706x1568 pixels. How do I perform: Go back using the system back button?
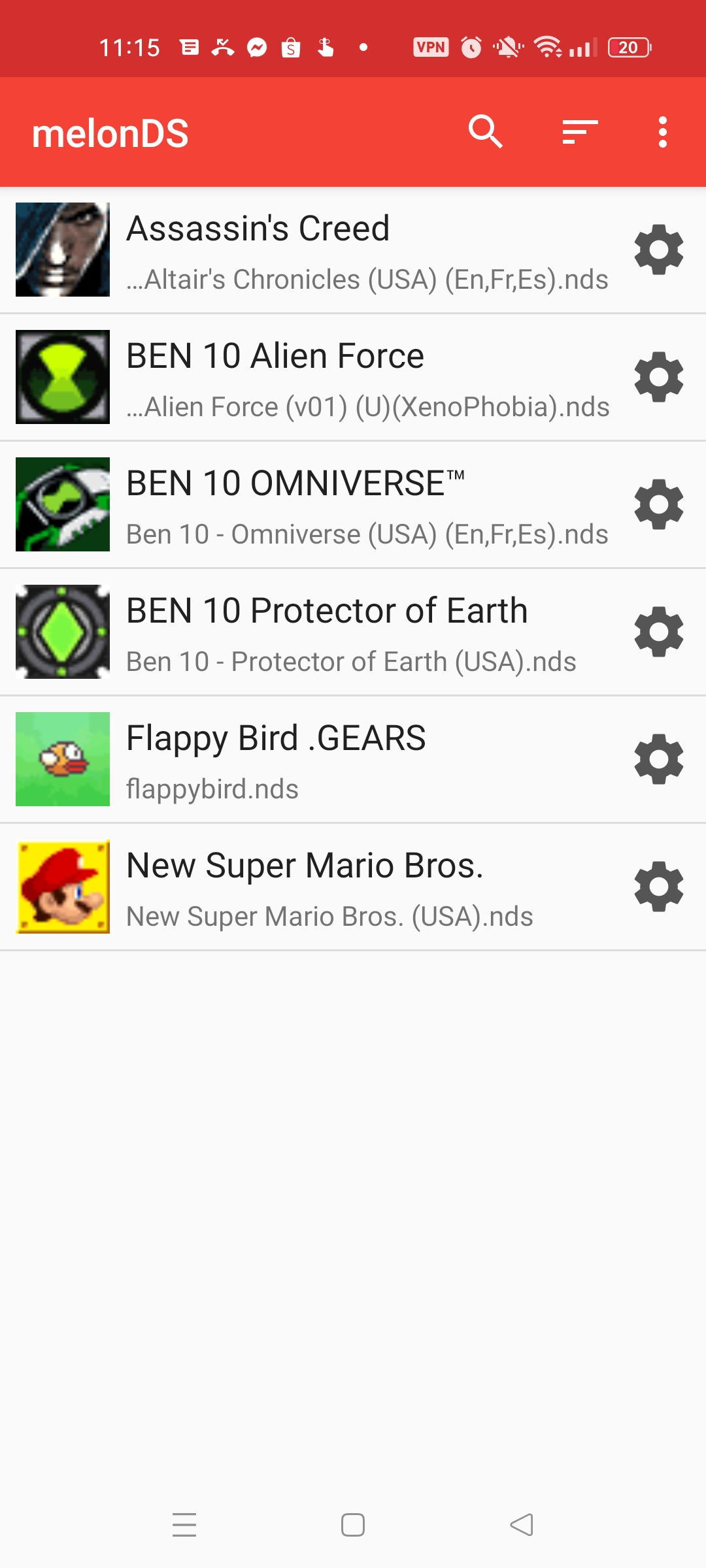pyautogui.click(x=522, y=1525)
